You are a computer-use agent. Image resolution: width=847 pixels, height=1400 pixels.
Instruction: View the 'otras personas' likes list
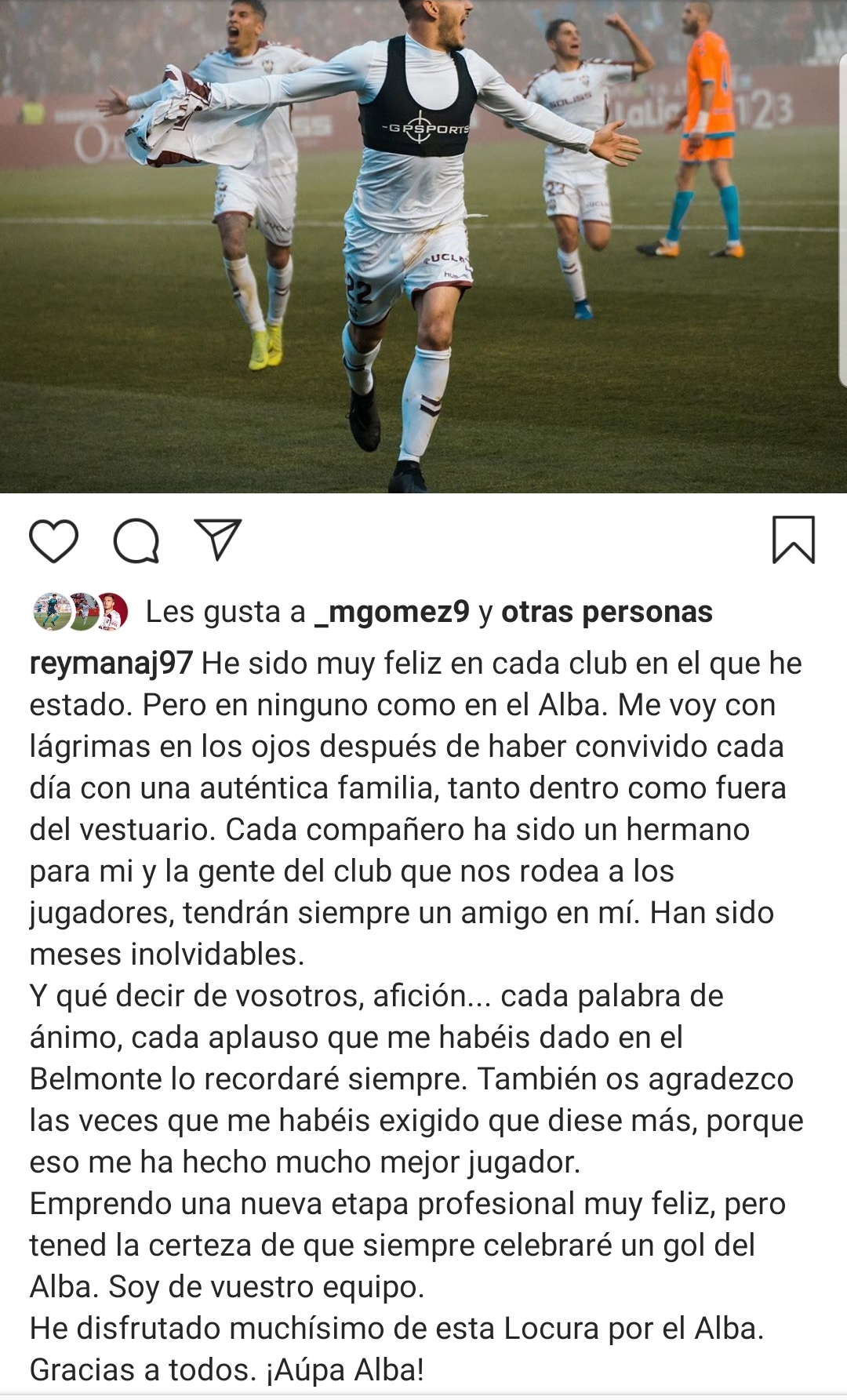click(x=606, y=612)
